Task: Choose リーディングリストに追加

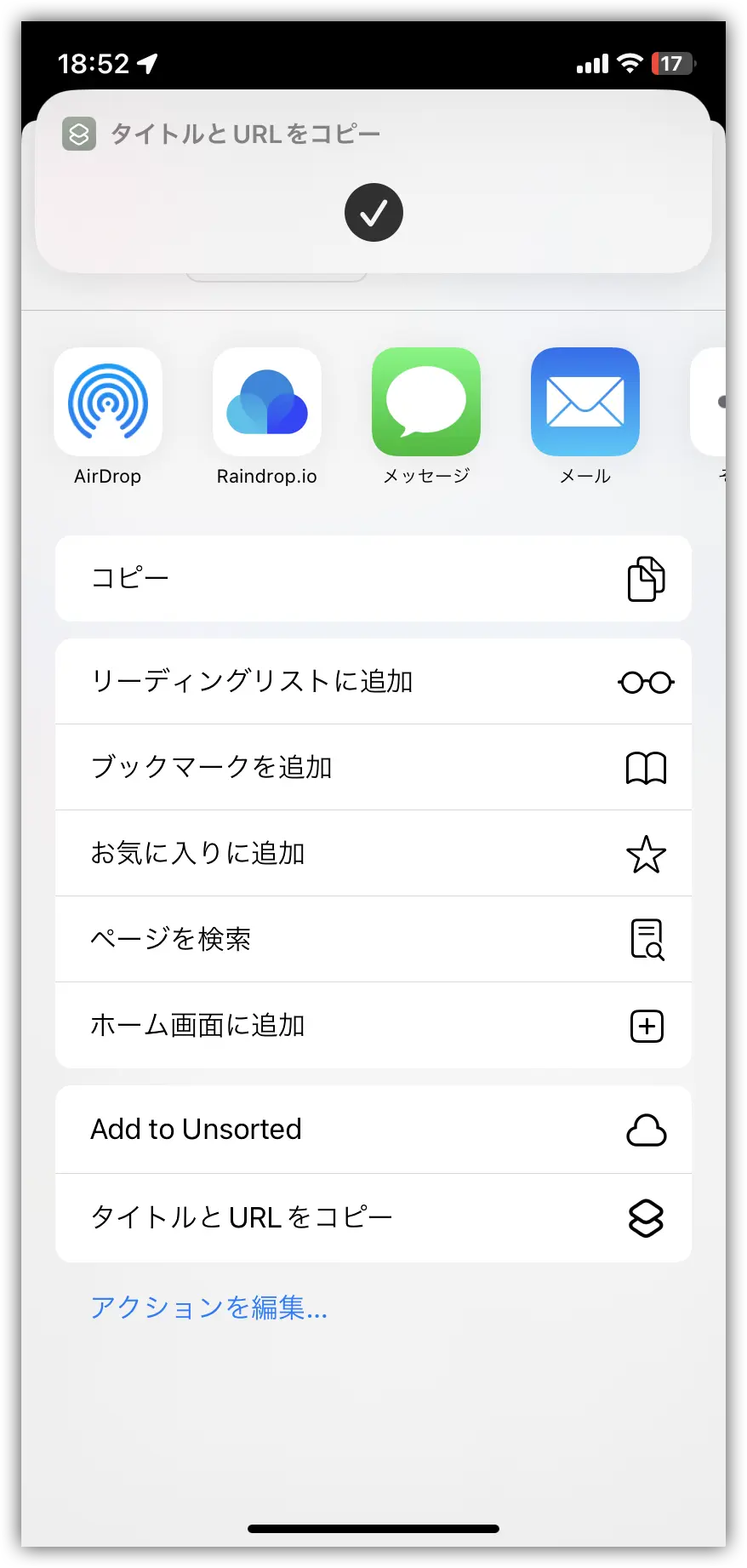Action: 255,681
